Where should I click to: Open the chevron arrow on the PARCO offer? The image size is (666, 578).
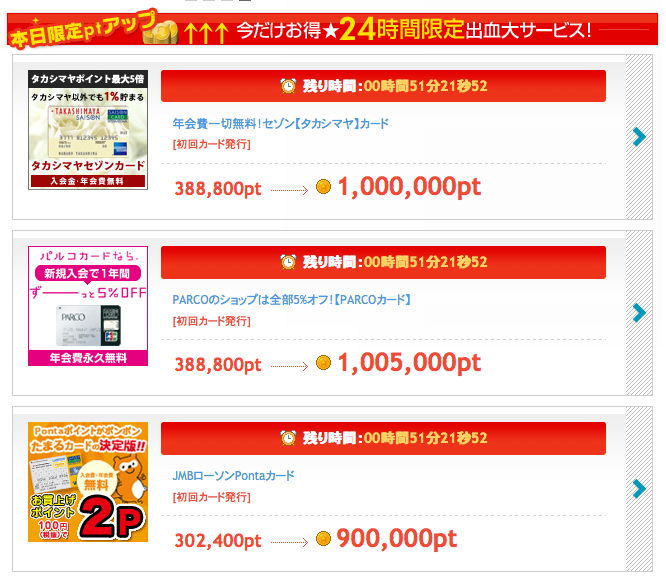click(x=639, y=313)
